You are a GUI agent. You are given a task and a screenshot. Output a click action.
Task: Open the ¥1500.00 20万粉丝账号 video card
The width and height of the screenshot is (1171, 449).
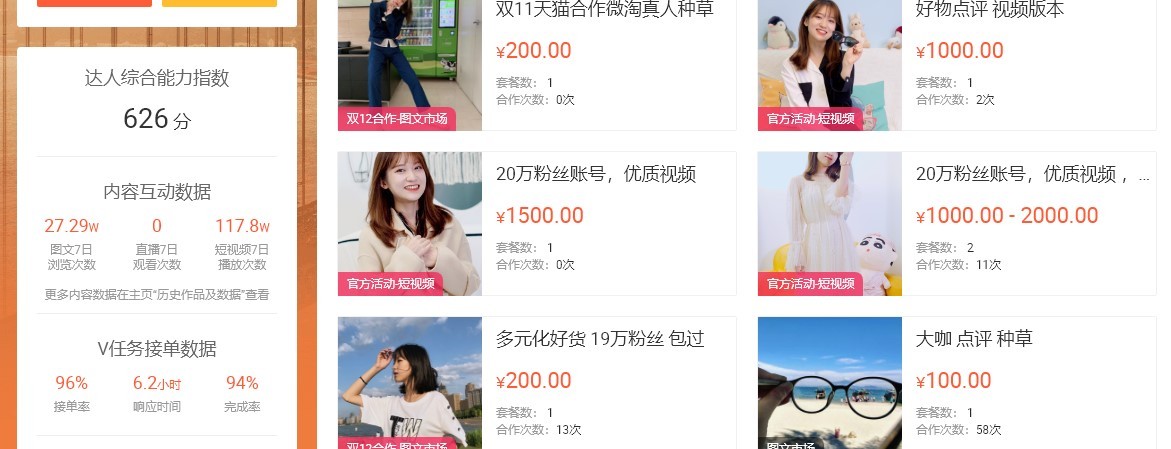tap(596, 174)
